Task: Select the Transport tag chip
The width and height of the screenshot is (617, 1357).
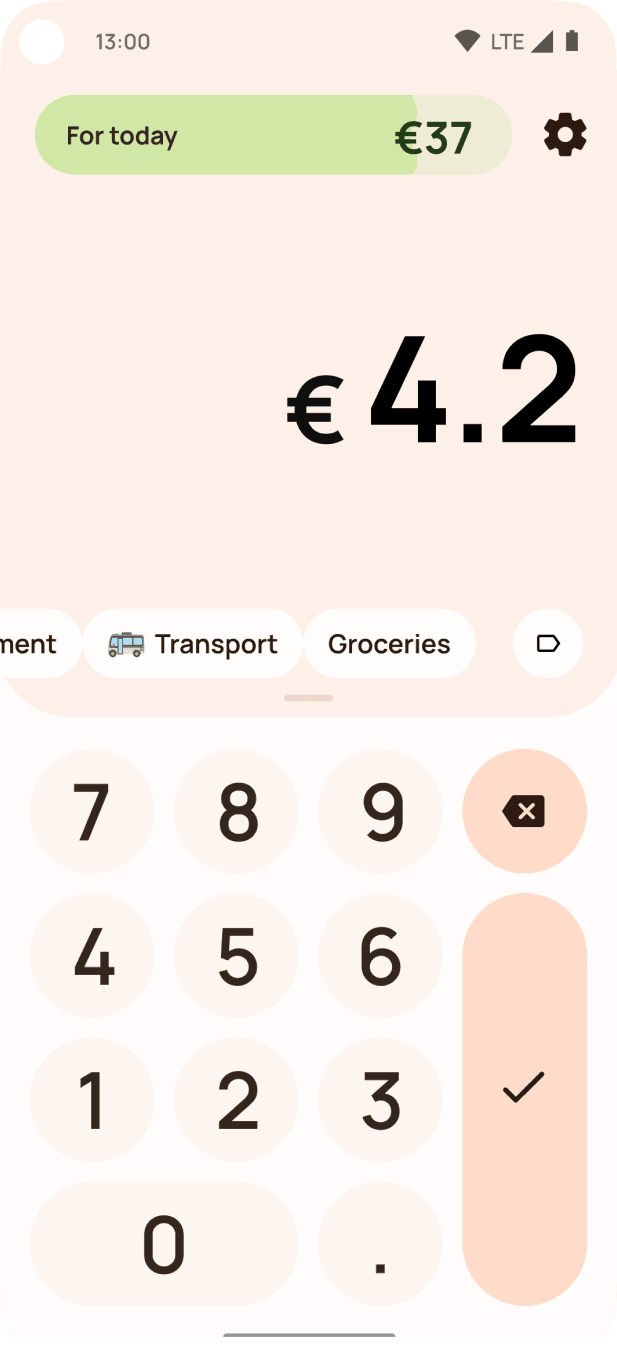Action: (x=193, y=644)
